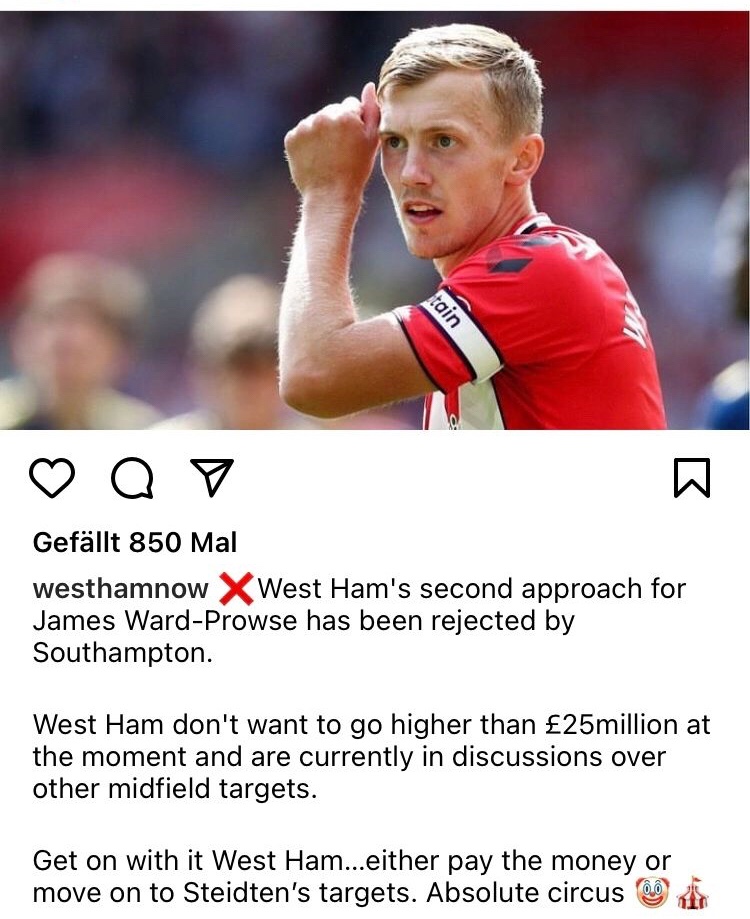Like the westhamnow post with the heart
This screenshot has width=750, height=919.
[x=52, y=478]
